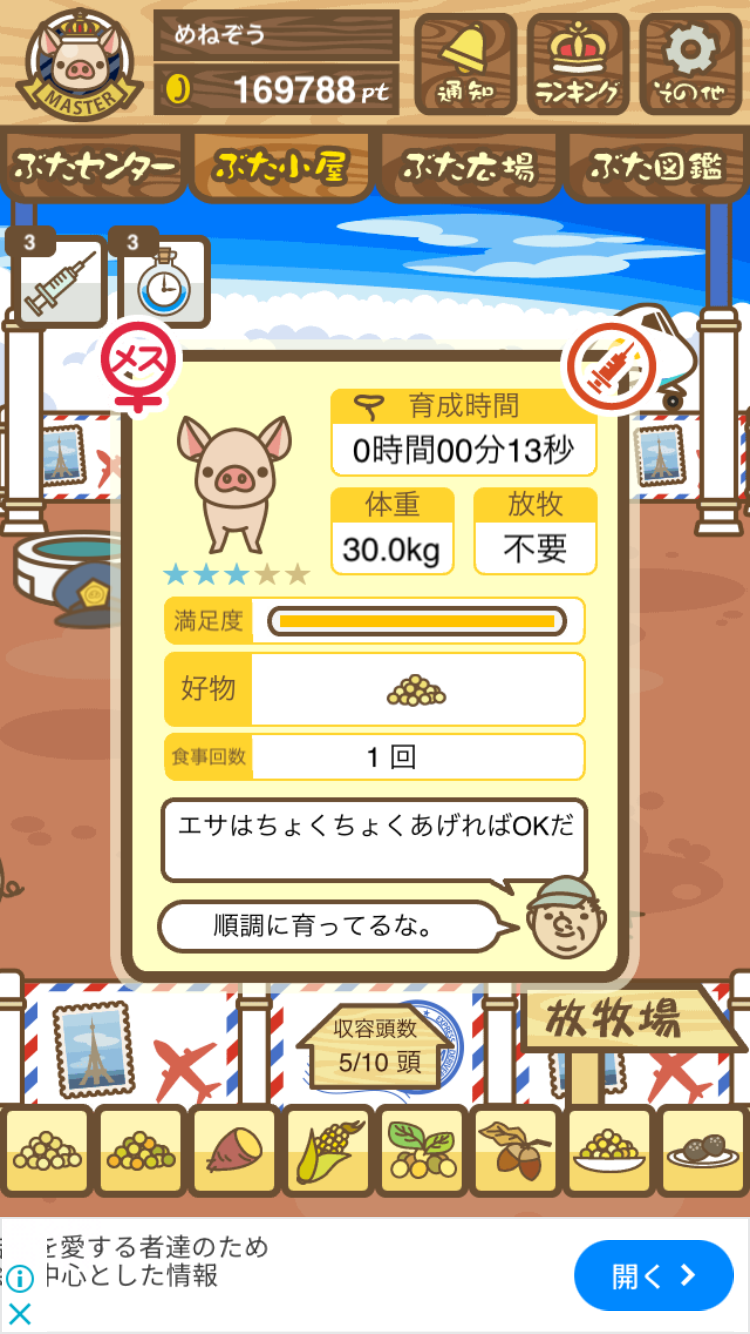Select the green-leaf soybeans feed
The height and width of the screenshot is (1334, 750).
tap(421, 1152)
